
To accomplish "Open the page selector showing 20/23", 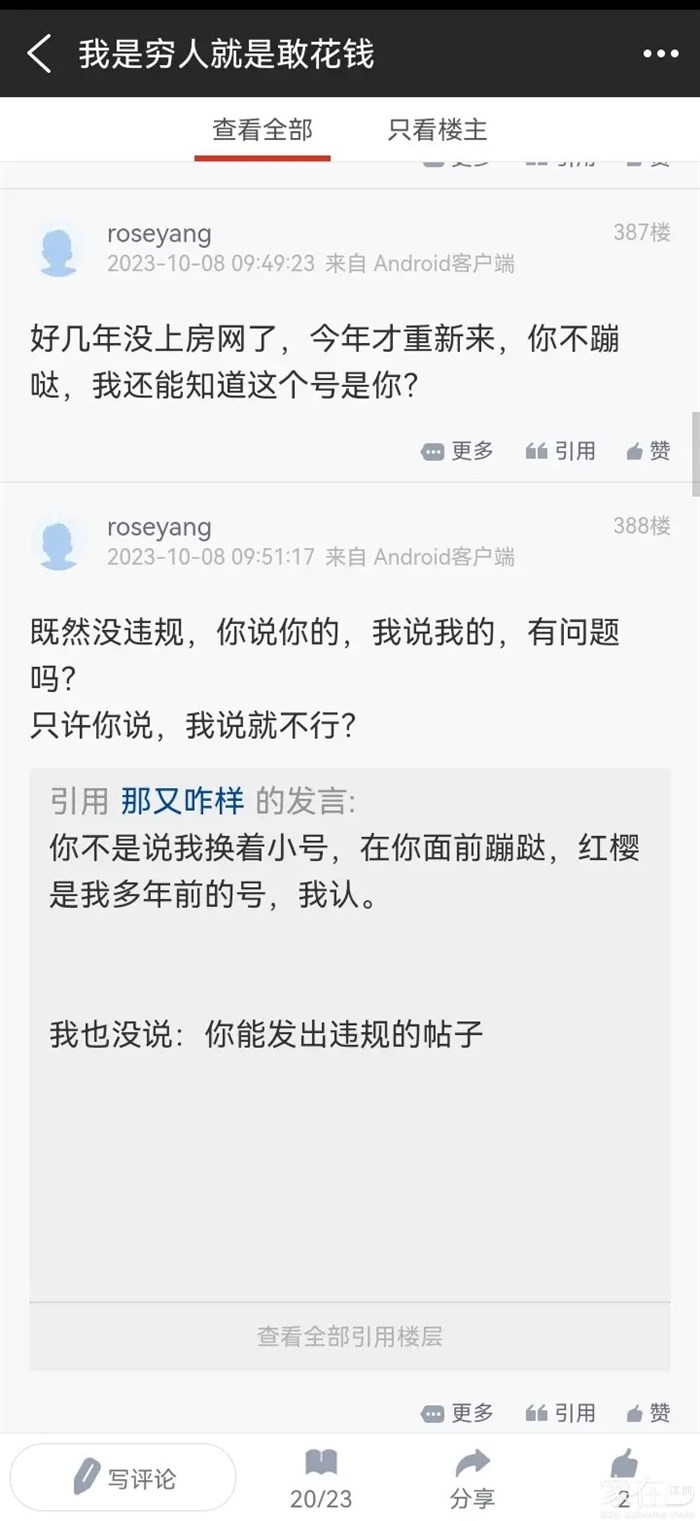I will coord(321,1479).
